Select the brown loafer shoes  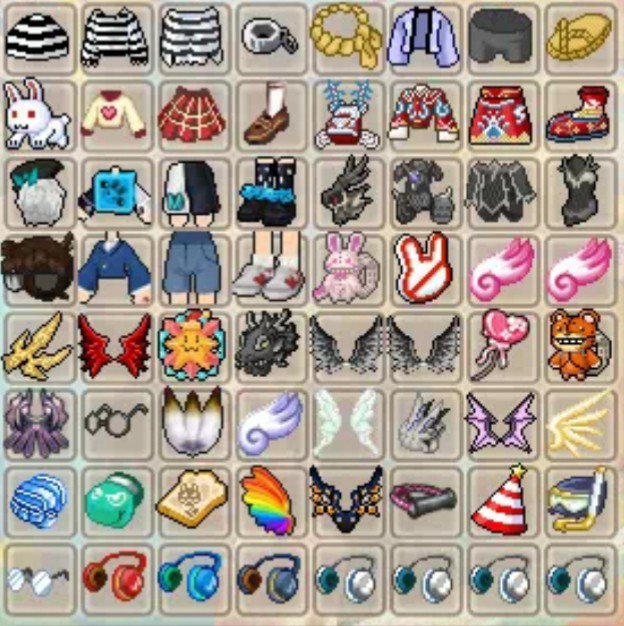pos(270,116)
